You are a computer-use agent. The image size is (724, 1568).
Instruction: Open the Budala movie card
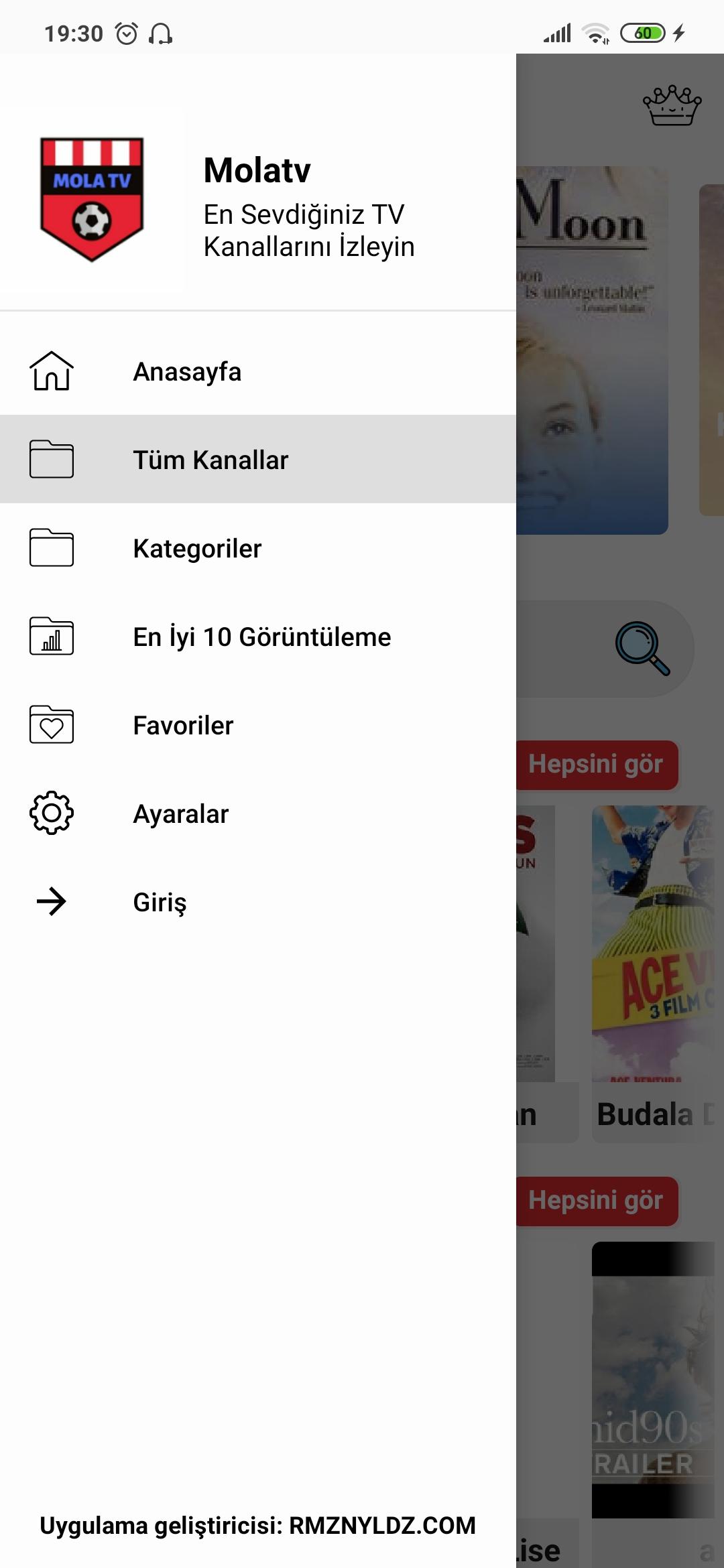[654, 972]
